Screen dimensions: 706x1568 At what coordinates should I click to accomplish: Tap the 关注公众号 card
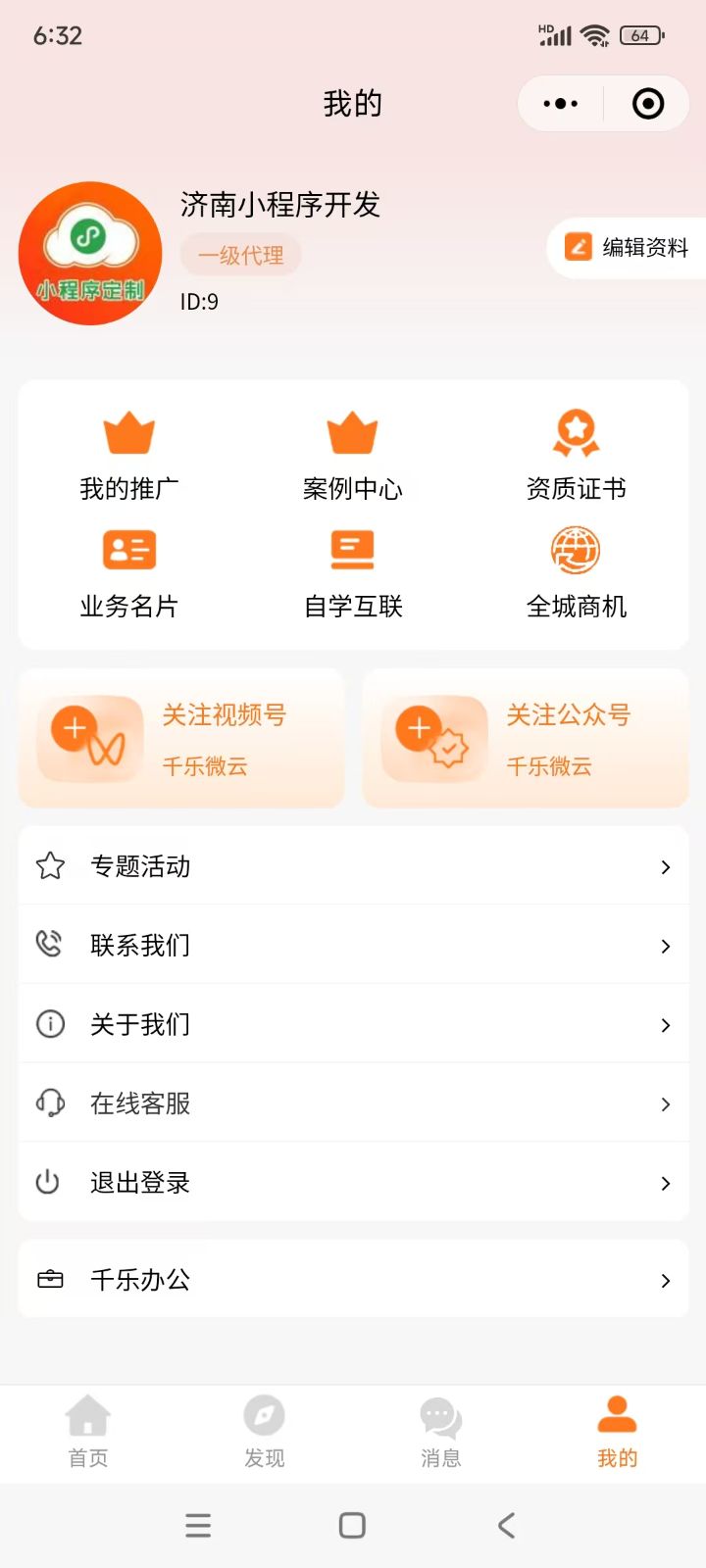point(526,739)
